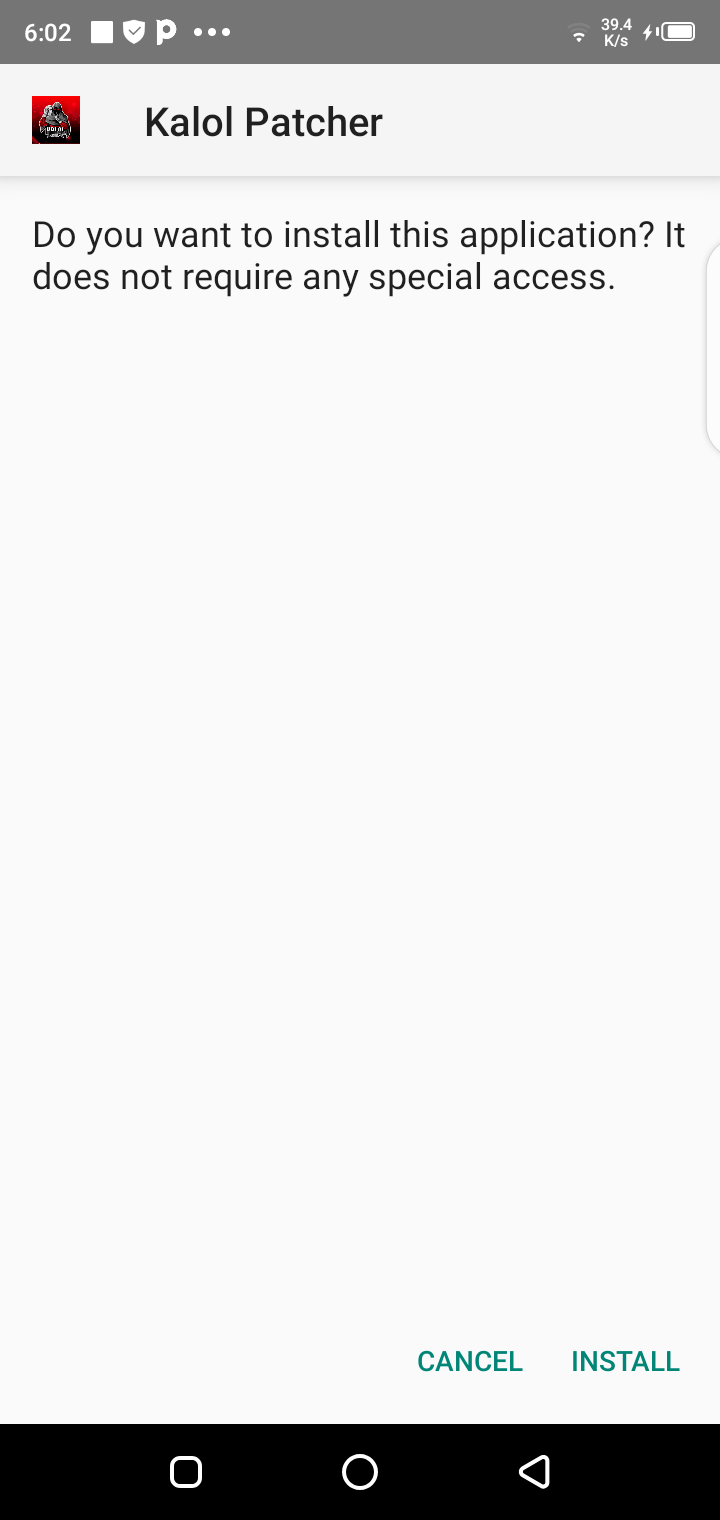Go back using the navigation bar

click(534, 1471)
